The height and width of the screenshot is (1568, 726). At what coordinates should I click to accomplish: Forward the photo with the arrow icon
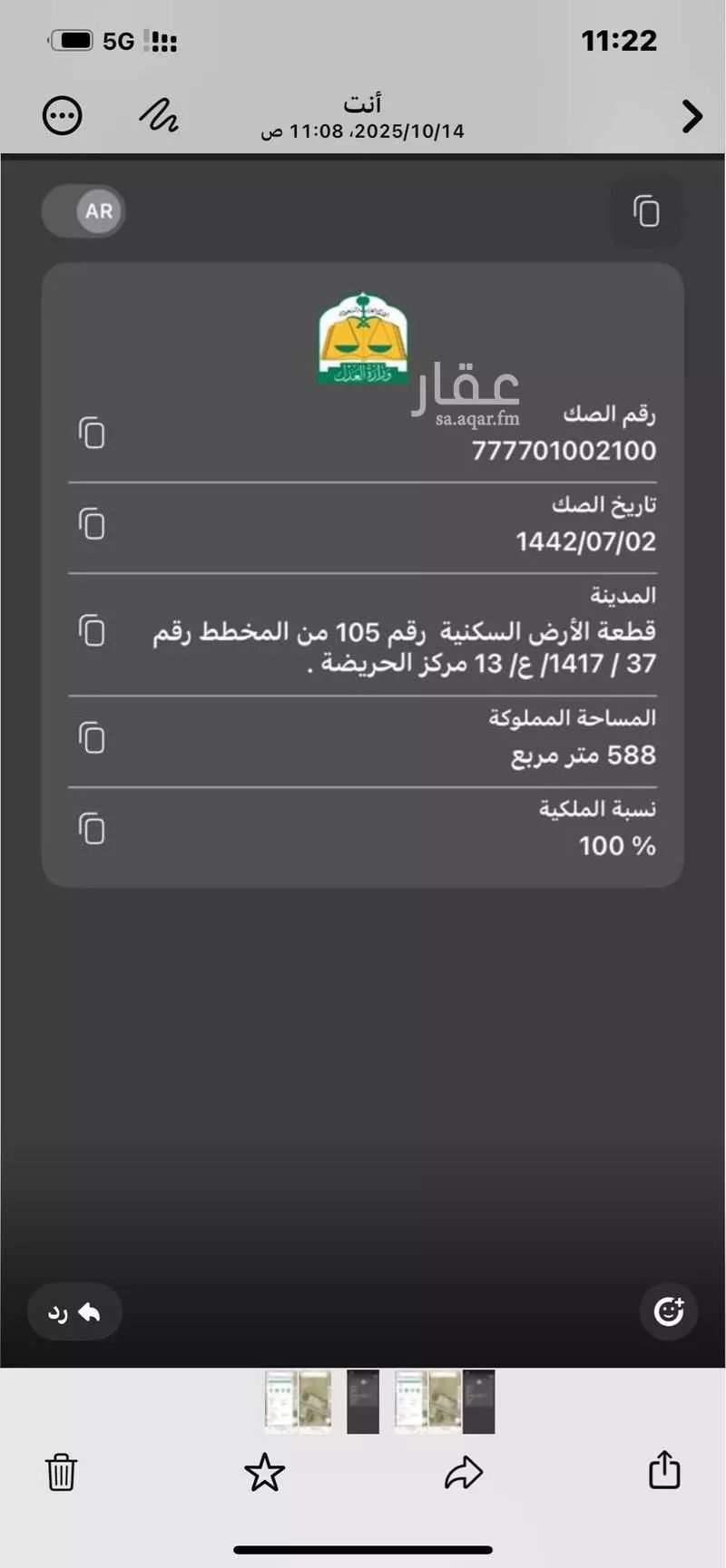pyautogui.click(x=464, y=1474)
